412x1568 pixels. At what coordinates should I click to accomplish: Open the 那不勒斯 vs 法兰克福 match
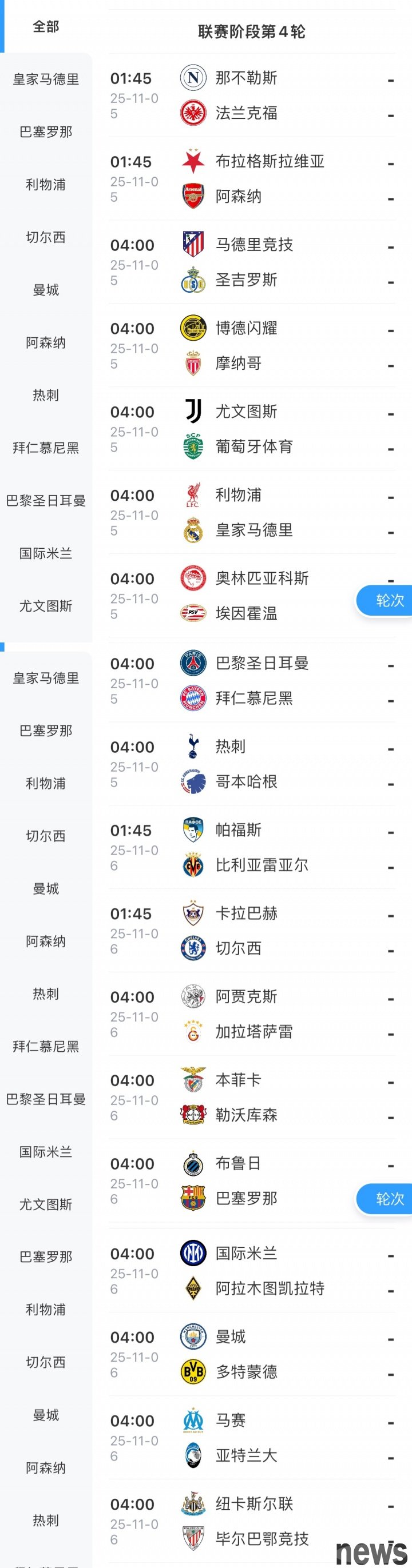pyautogui.click(x=251, y=95)
